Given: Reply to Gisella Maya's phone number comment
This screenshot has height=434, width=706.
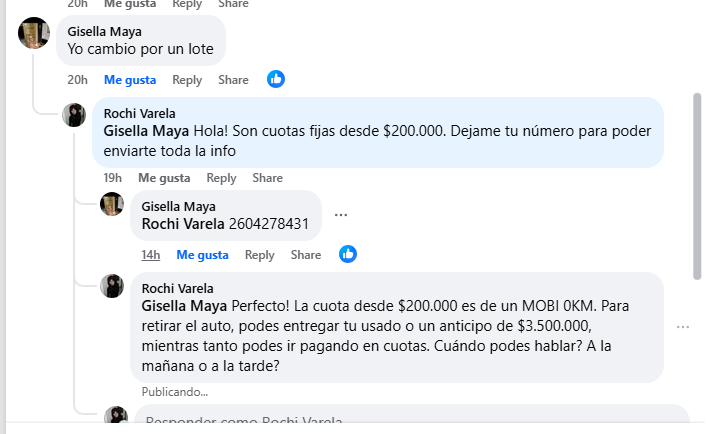Looking at the screenshot, I should coord(259,255).
